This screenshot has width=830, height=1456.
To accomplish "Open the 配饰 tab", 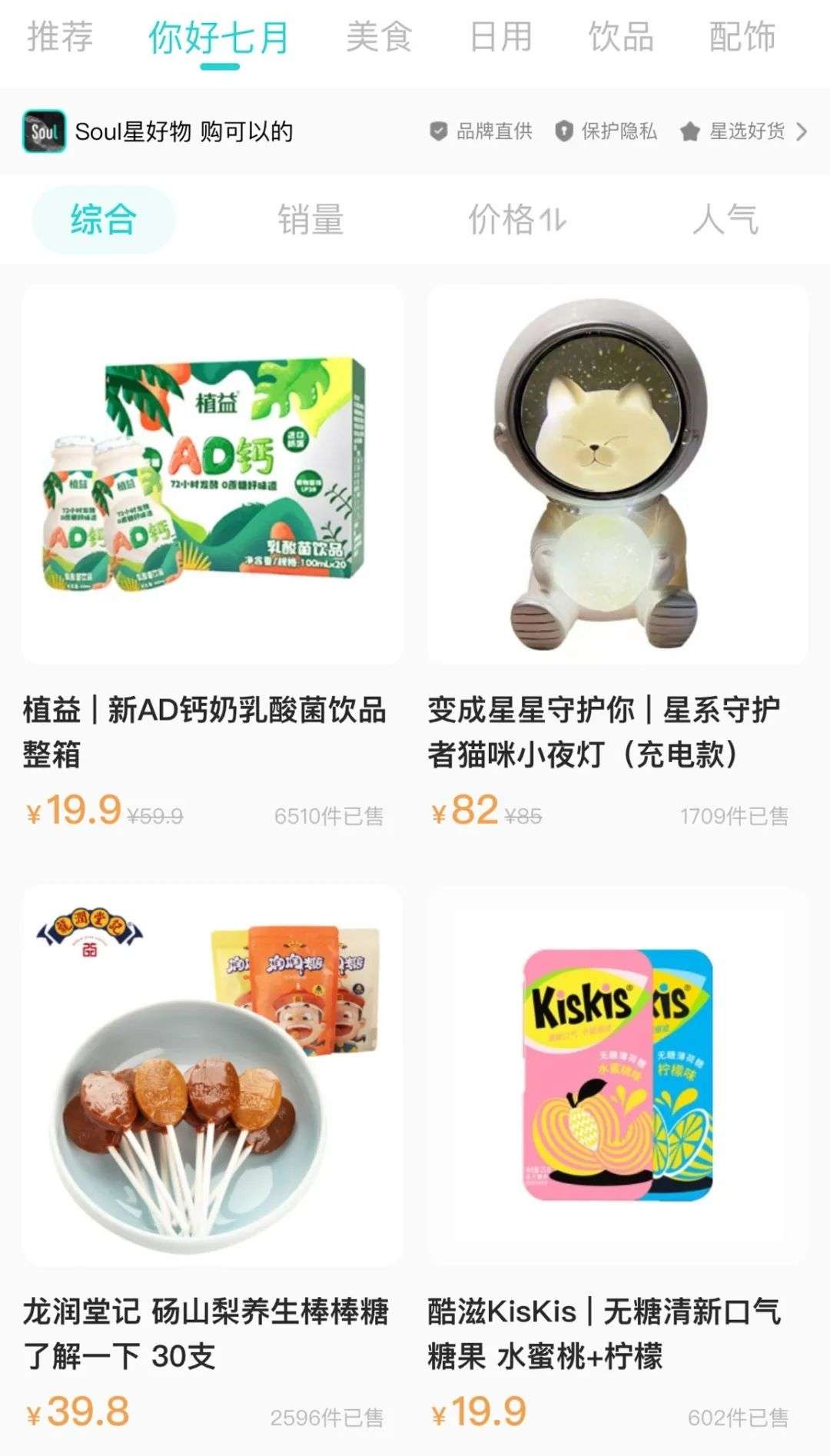I will point(742,37).
